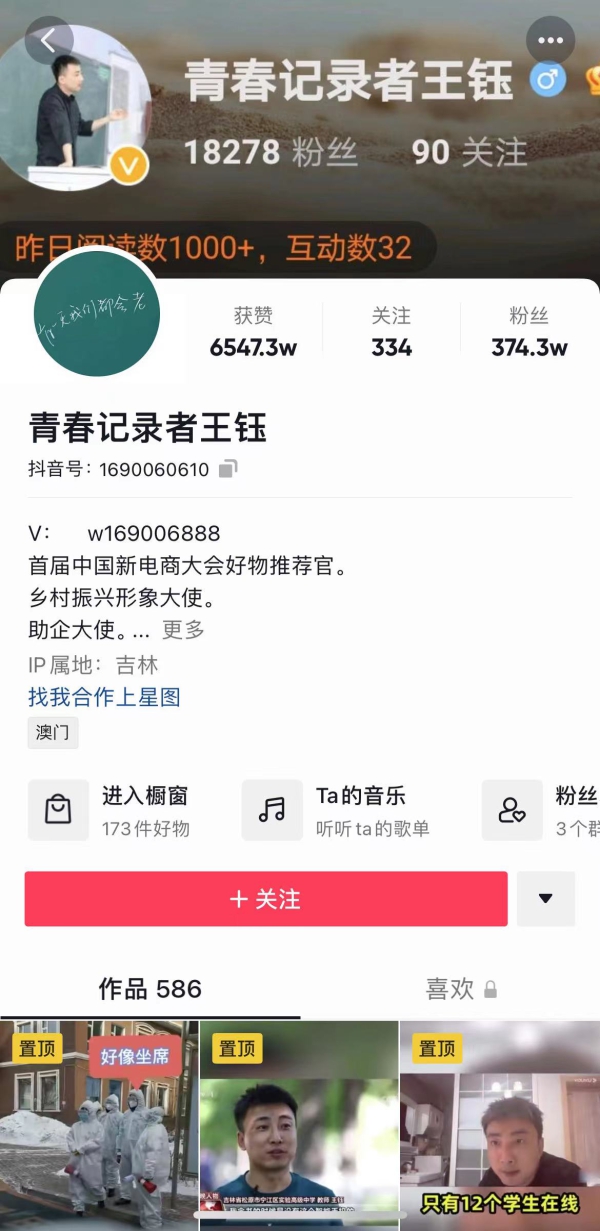Open the three-dot overflow menu
The image size is (600, 1231).
[x=550, y=40]
